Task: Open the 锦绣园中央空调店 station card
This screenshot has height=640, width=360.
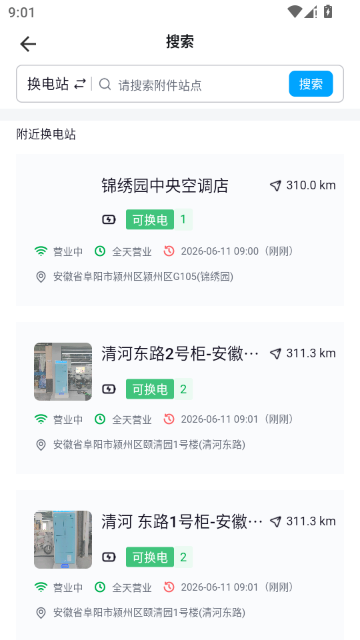Action: click(x=180, y=230)
